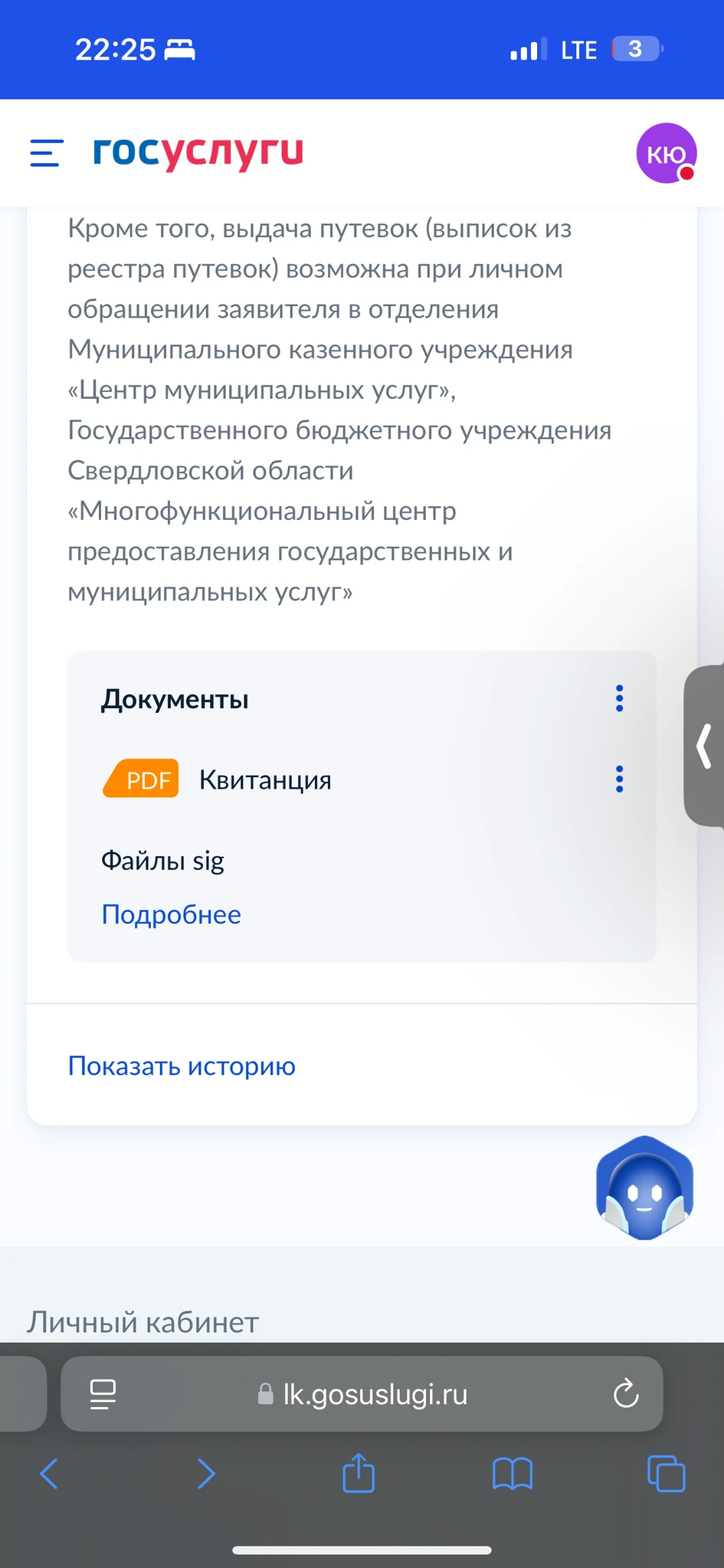Image resolution: width=724 pixels, height=1568 pixels.
Task: Open Safari bookmarks
Action: pyautogui.click(x=512, y=1474)
